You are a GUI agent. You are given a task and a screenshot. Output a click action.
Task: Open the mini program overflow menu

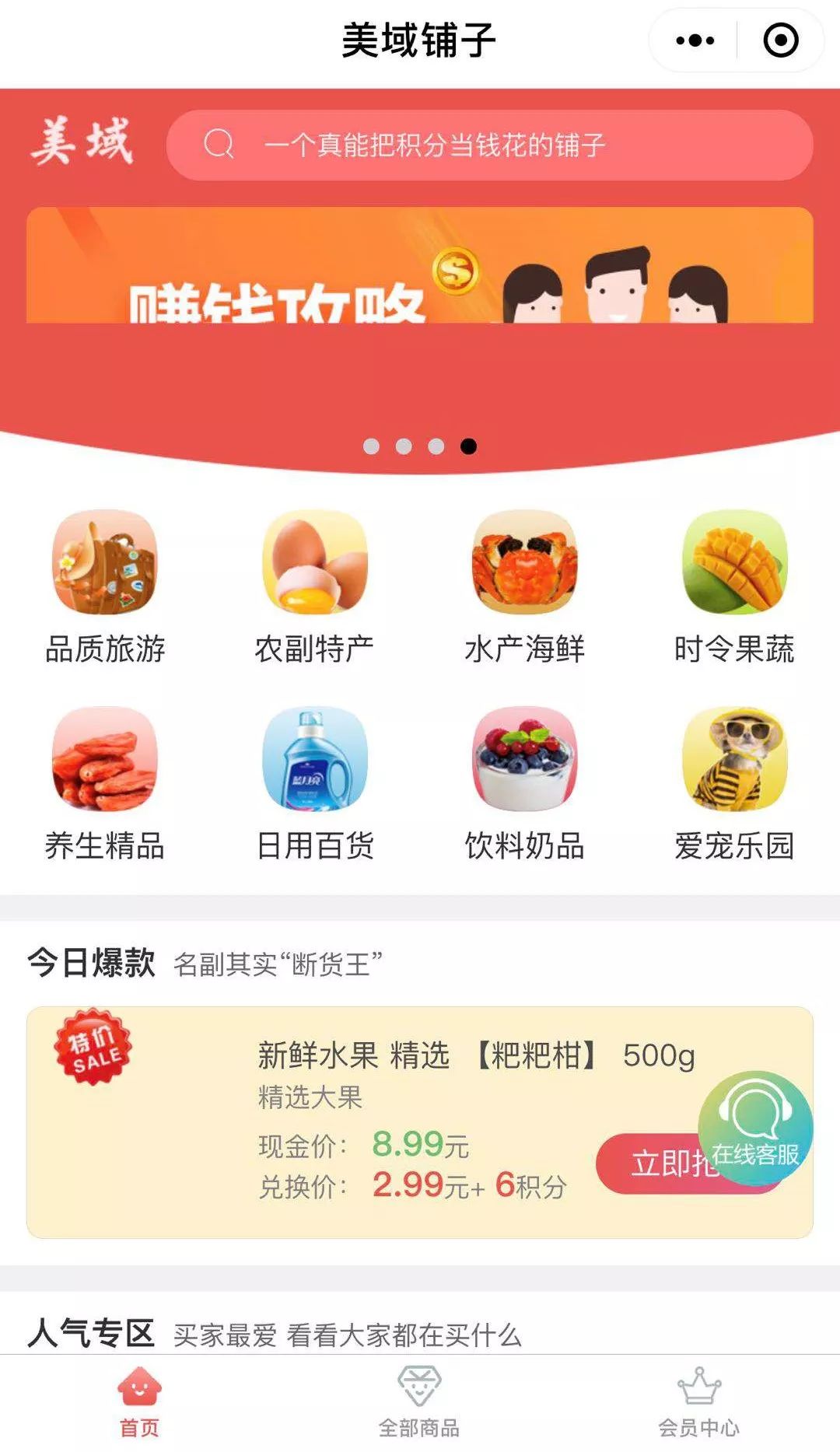point(695,40)
